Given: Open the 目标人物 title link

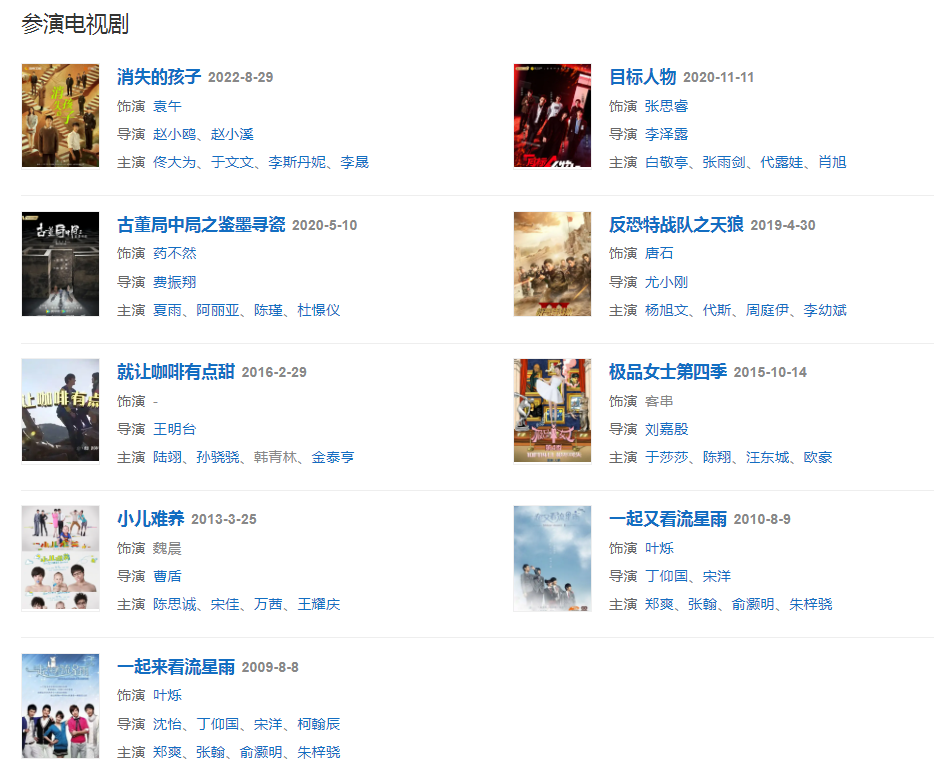Looking at the screenshot, I should click(643, 77).
